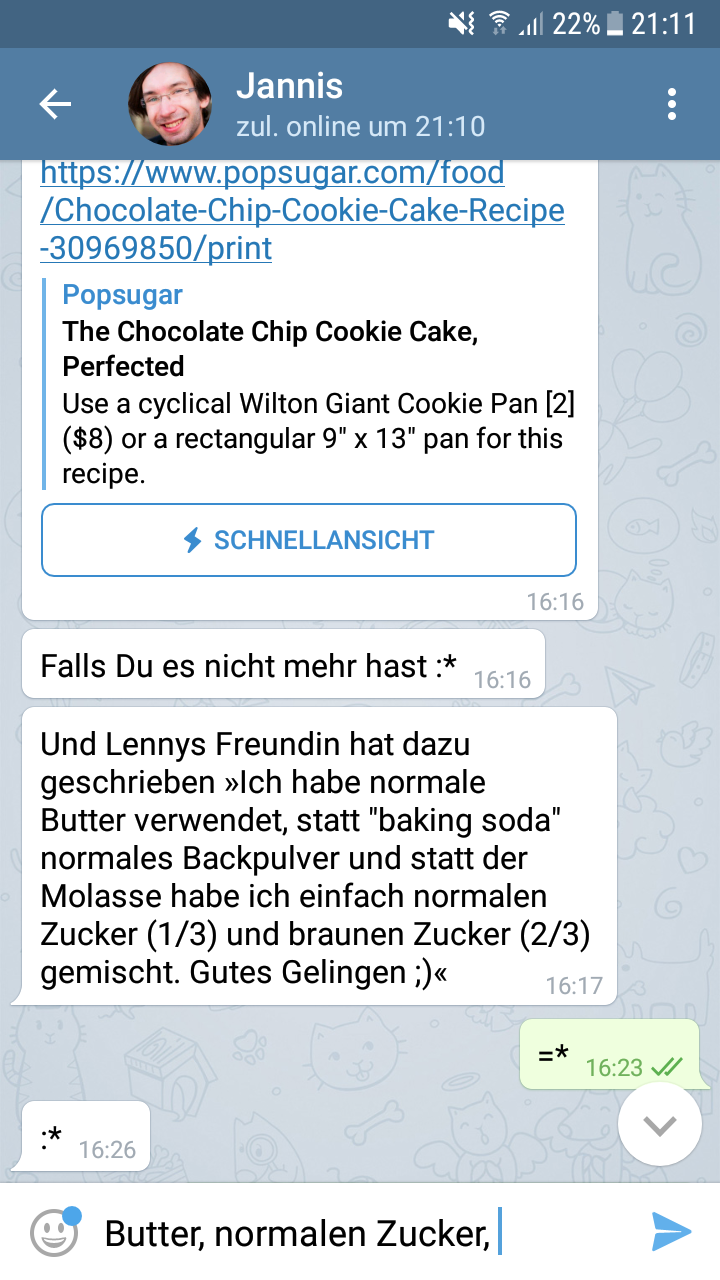Go back to the chat list
The width and height of the screenshot is (720, 1280).
point(55,104)
